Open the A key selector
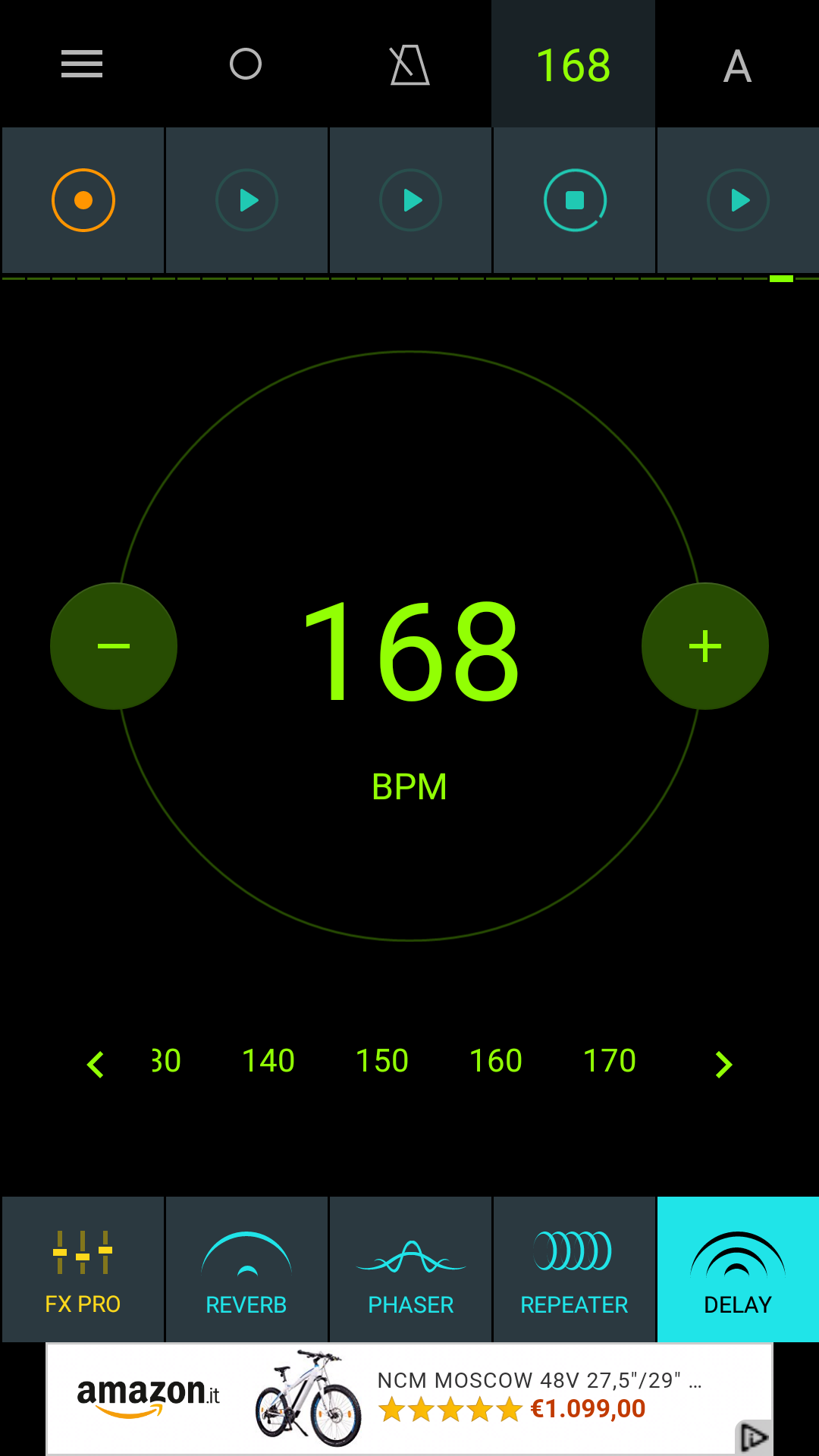This screenshot has height=1456, width=819. 737,66
